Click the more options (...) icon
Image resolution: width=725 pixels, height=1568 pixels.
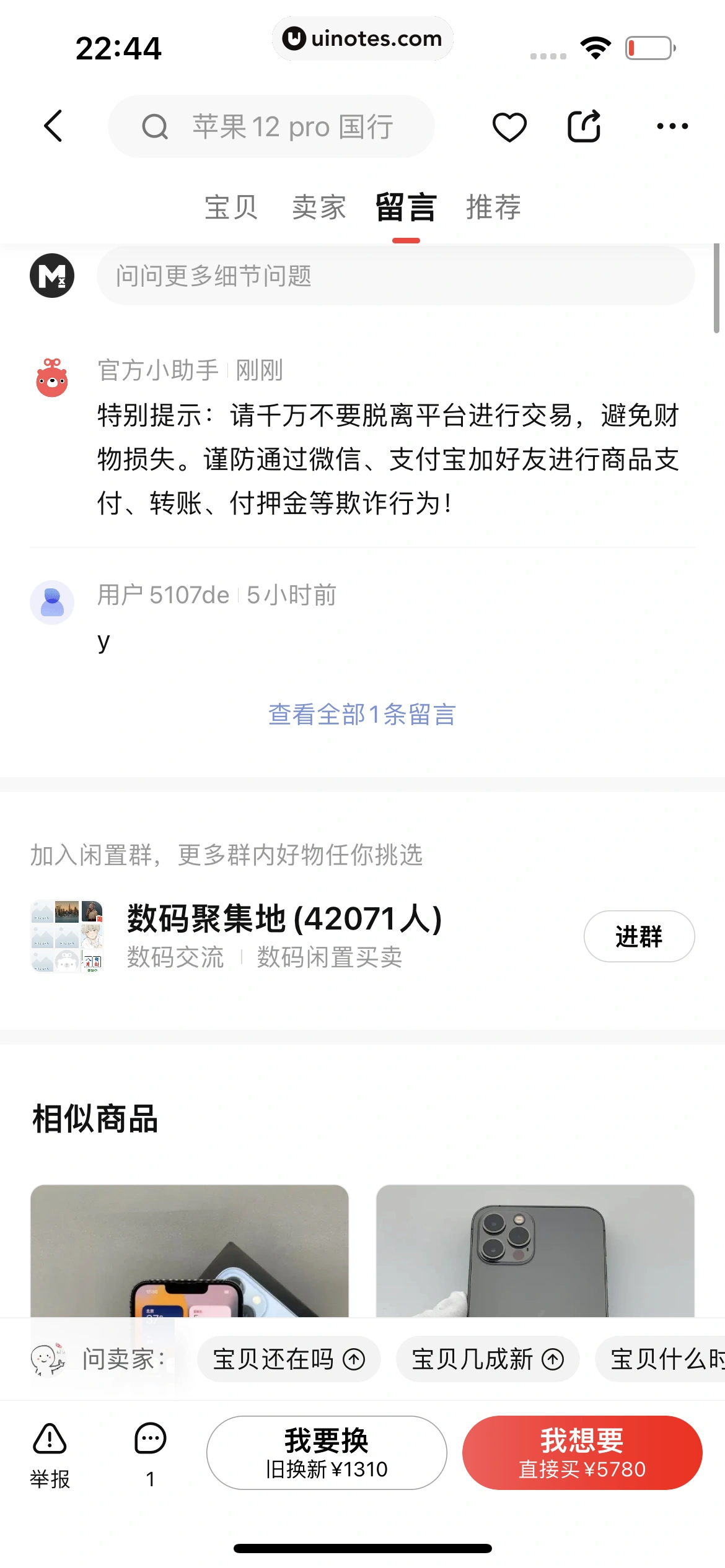[x=672, y=126]
